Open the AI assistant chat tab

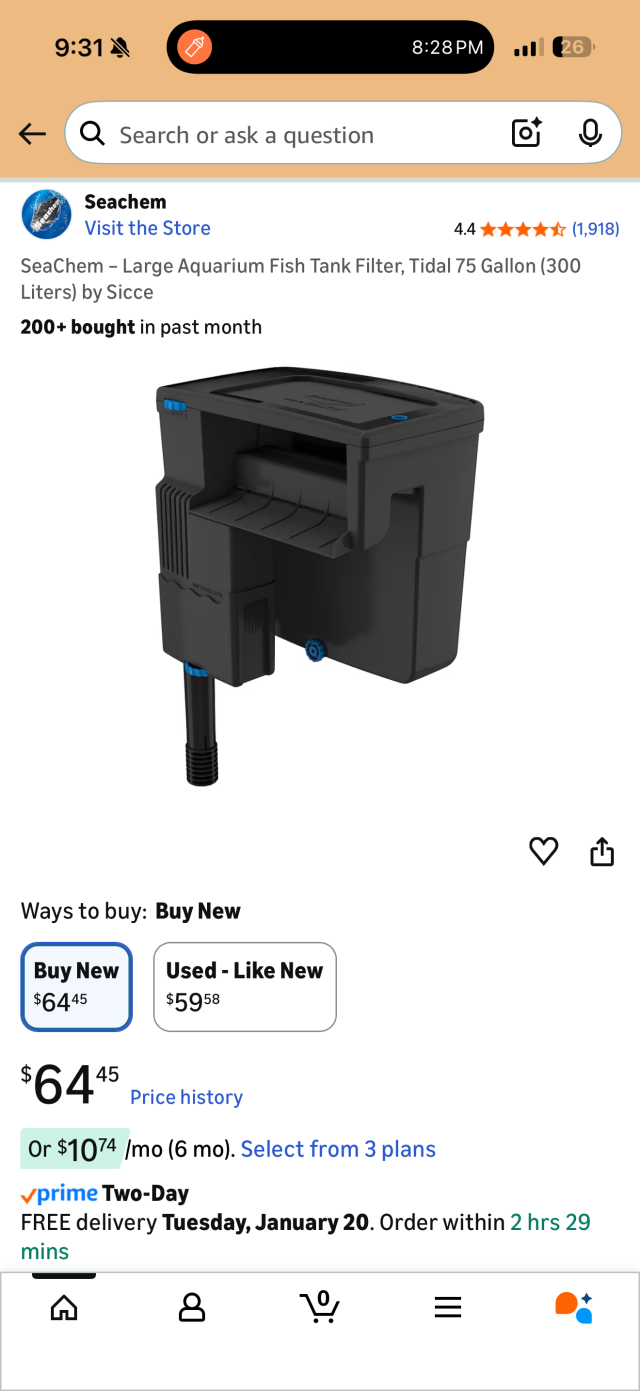pos(574,1307)
